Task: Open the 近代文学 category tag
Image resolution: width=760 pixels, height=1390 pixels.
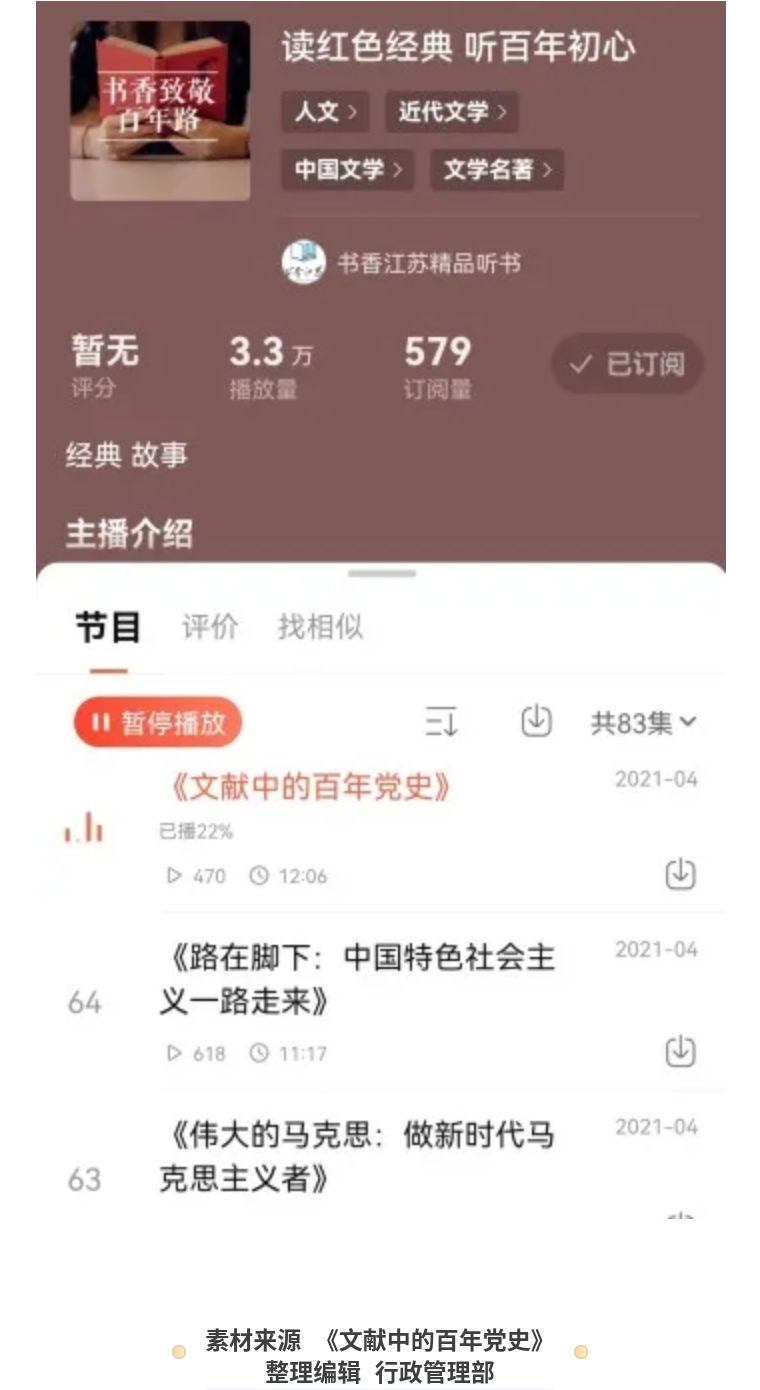Action: click(451, 112)
